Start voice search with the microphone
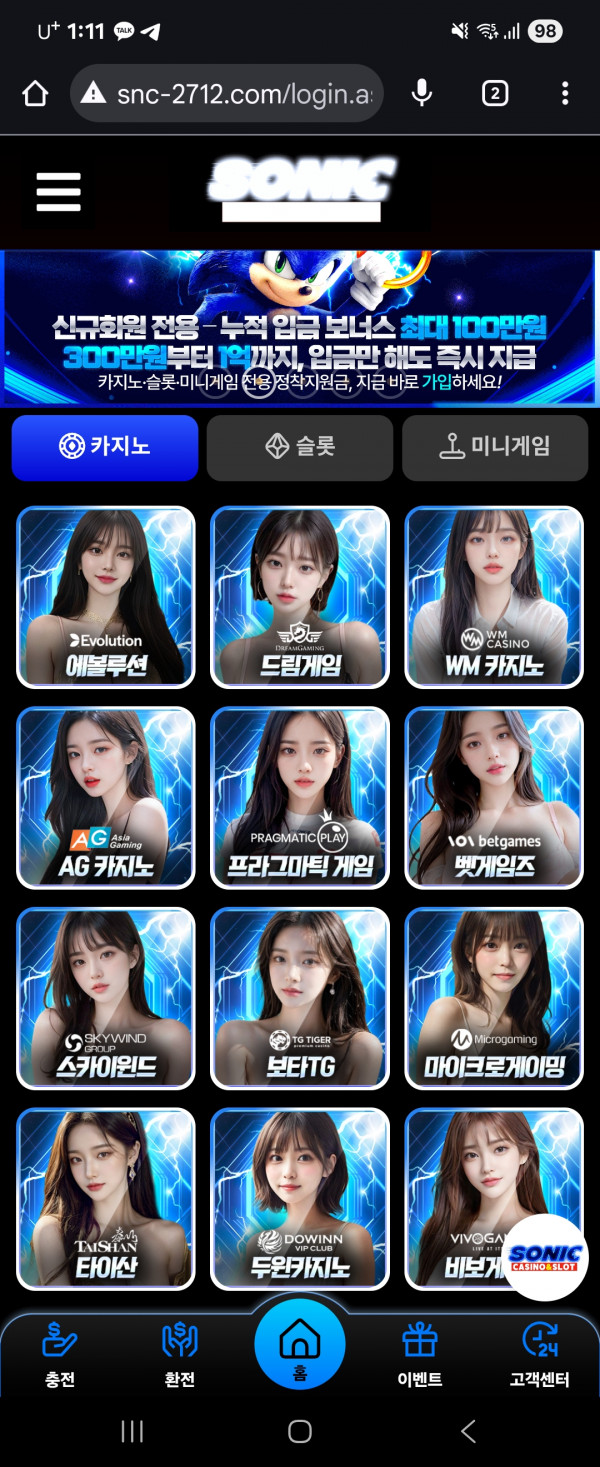Viewport: 600px width, 1467px height. pos(422,94)
